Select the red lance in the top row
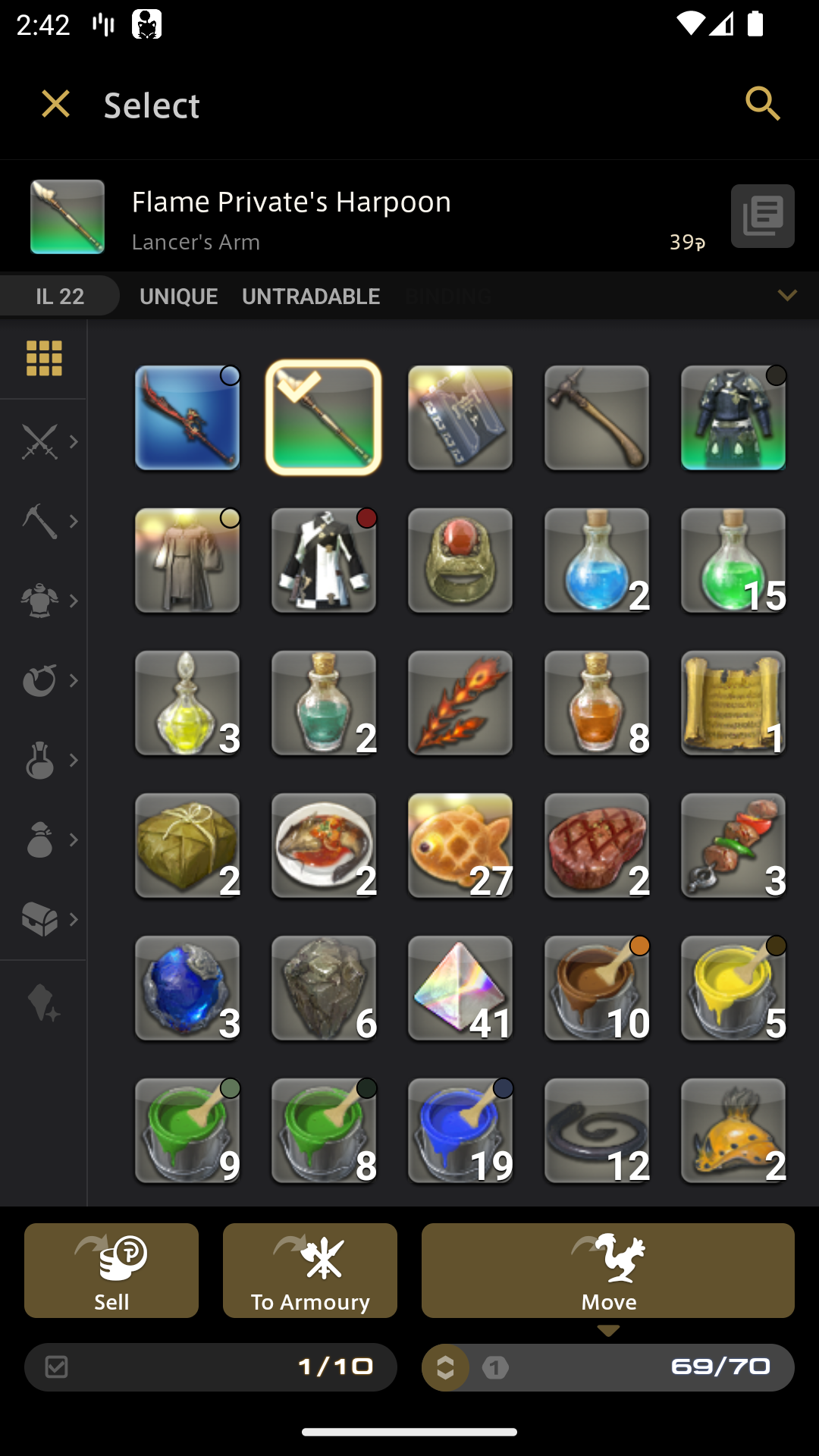Image resolution: width=819 pixels, height=1456 pixels. (x=187, y=418)
